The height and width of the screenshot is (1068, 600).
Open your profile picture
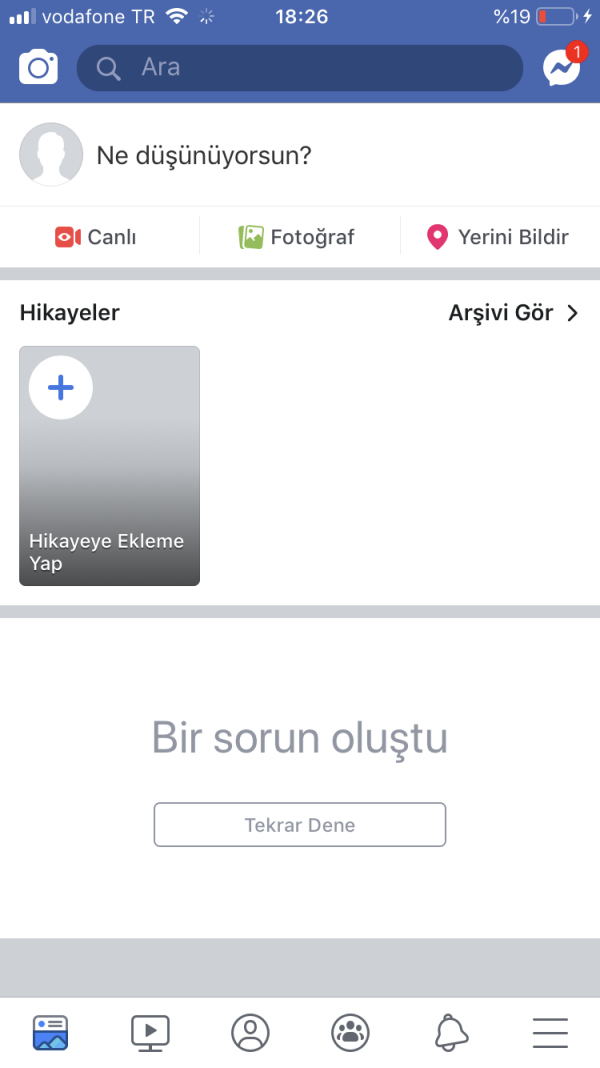[51, 155]
